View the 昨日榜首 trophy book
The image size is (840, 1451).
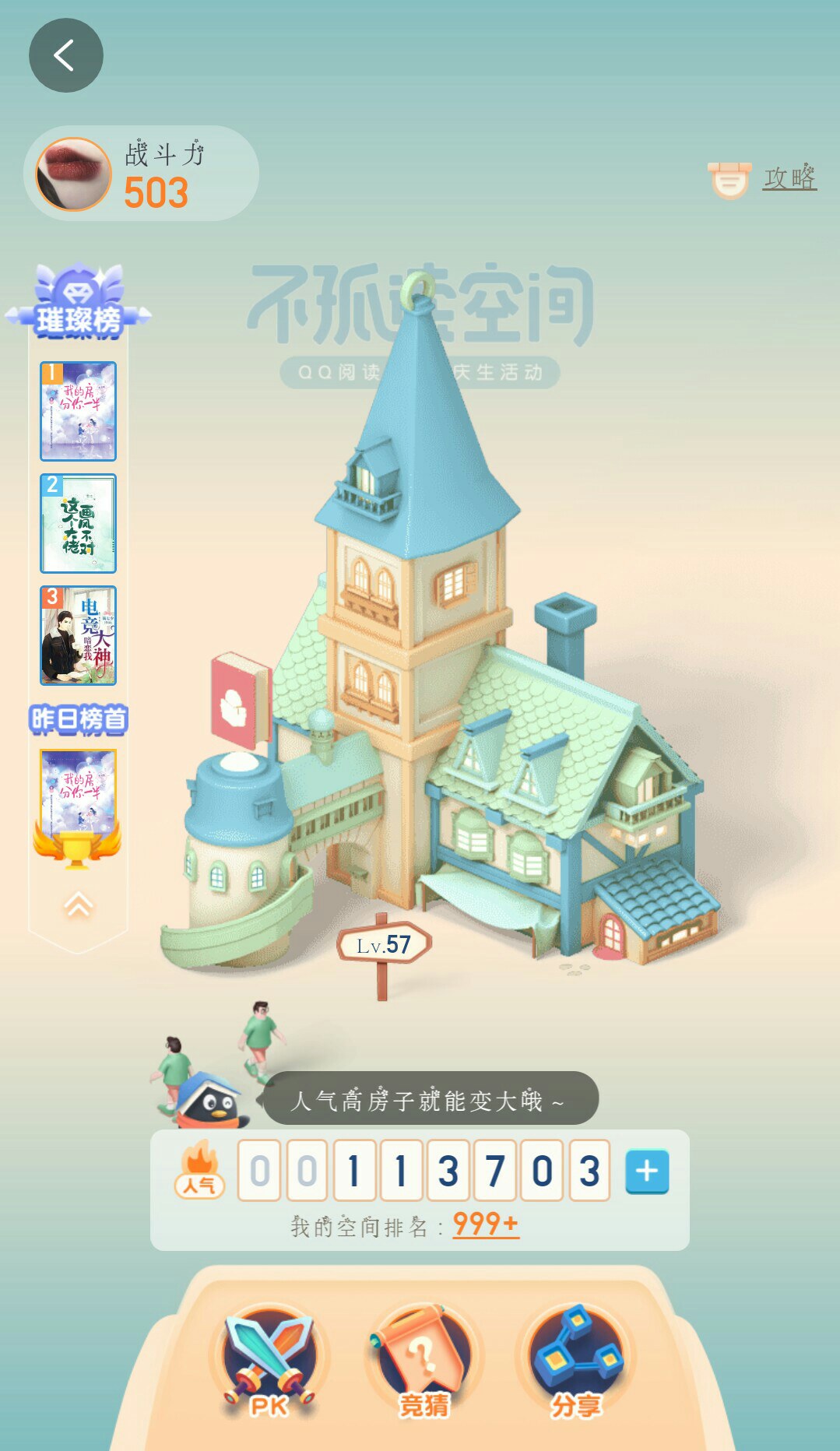(x=78, y=802)
